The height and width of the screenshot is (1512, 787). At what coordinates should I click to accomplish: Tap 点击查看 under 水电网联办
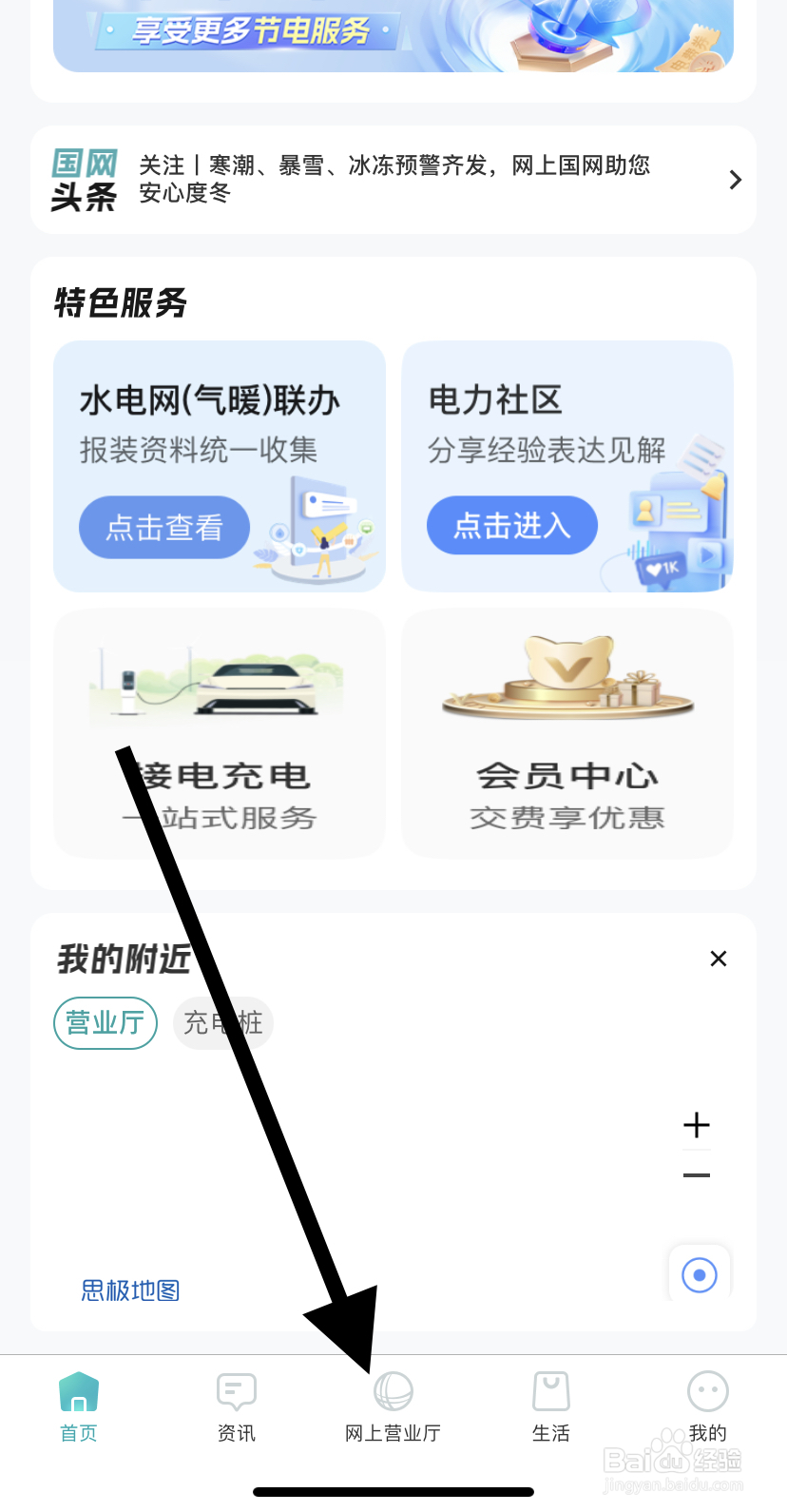(163, 527)
